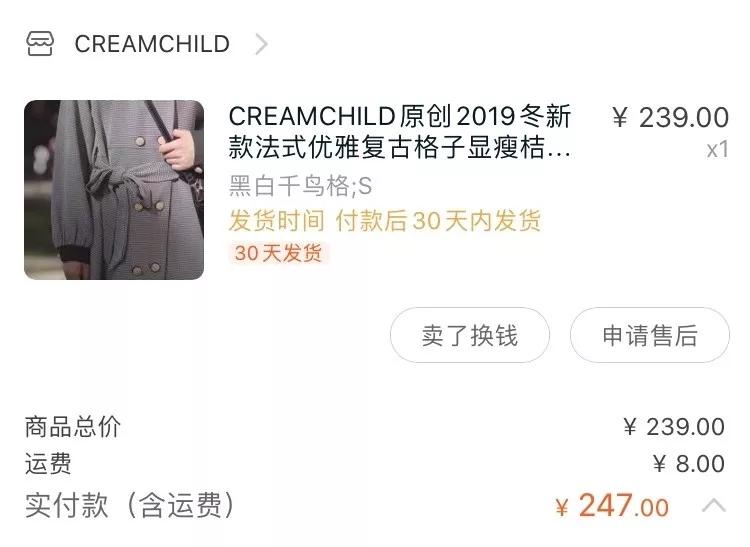Image resolution: width=750 pixels, height=547 pixels.
Task: Open the houndstooth coat product thumbnail
Action: [114, 190]
